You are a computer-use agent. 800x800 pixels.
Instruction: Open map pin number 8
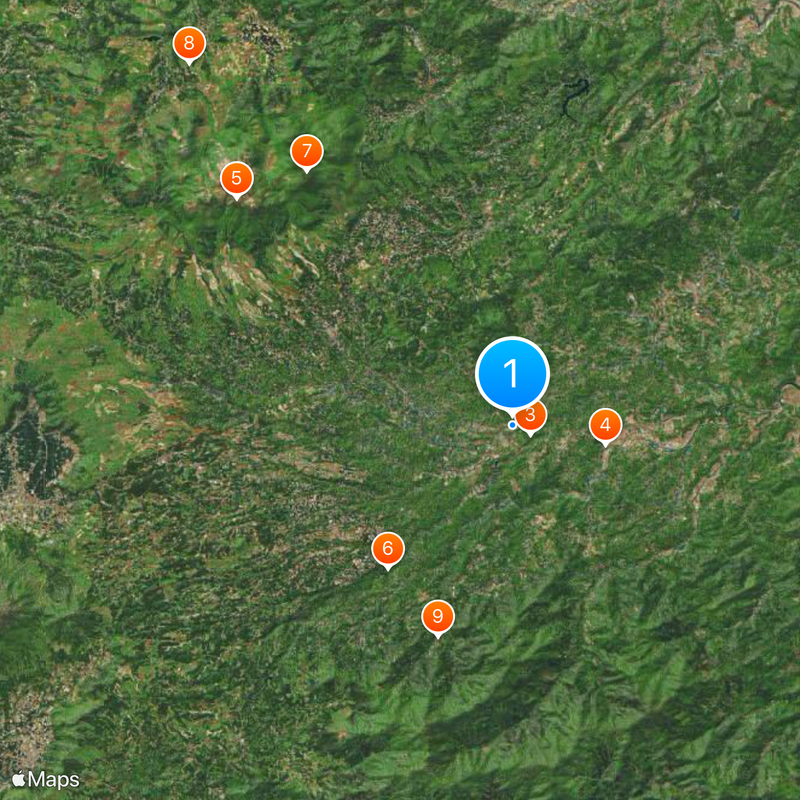[x=189, y=44]
